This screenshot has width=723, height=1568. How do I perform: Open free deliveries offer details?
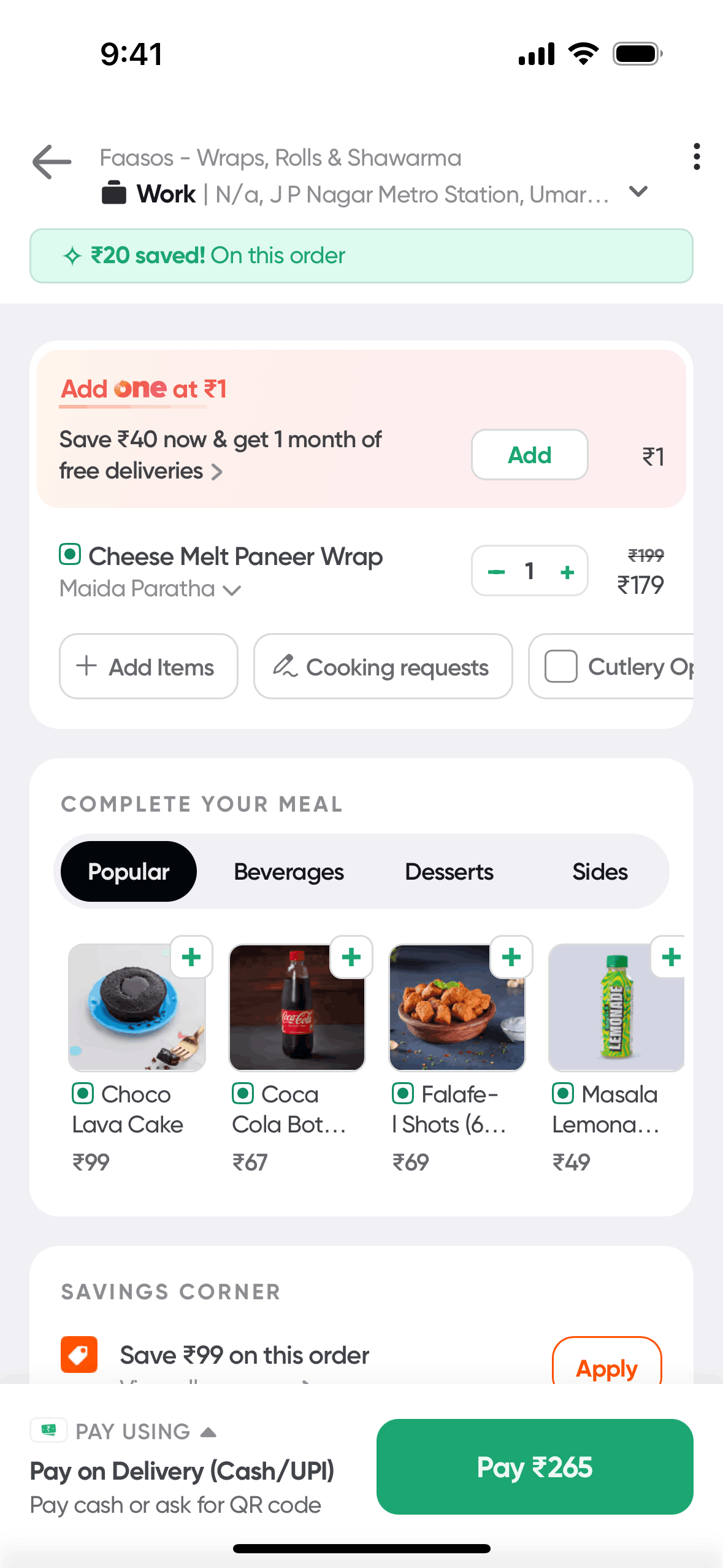216,472
